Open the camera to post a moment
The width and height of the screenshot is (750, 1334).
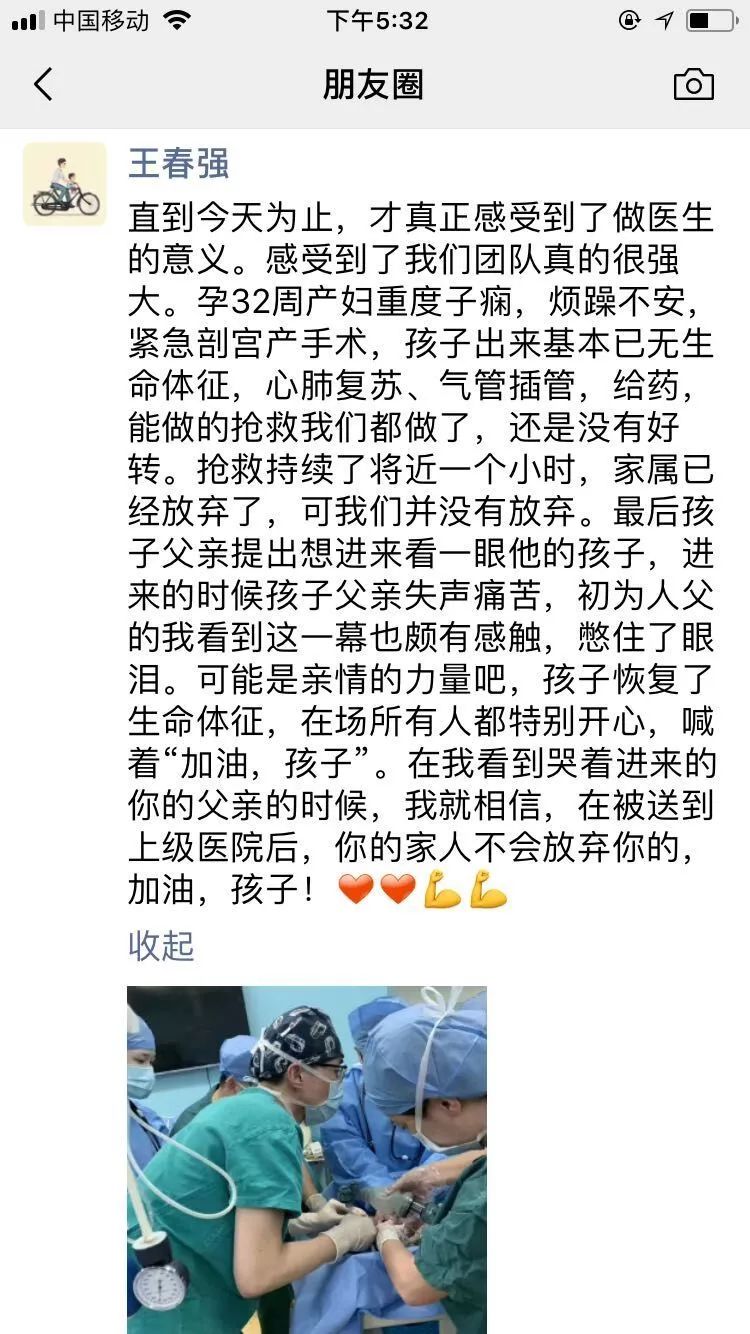[694, 85]
